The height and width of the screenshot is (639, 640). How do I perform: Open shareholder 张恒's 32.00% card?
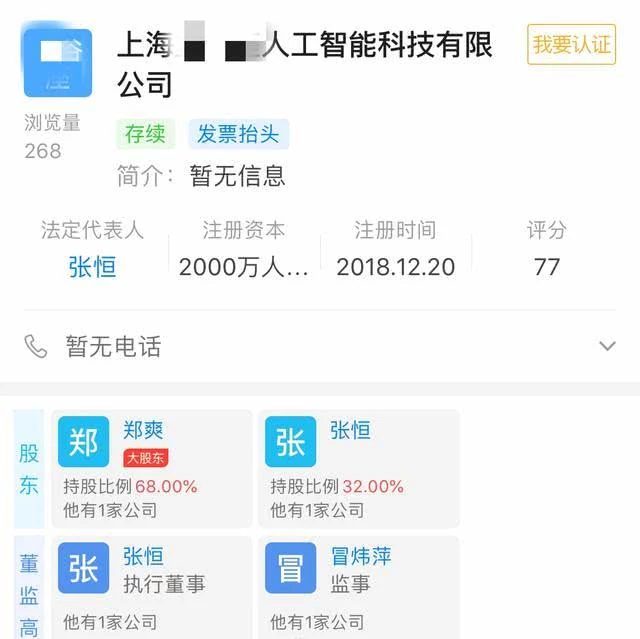(x=358, y=468)
